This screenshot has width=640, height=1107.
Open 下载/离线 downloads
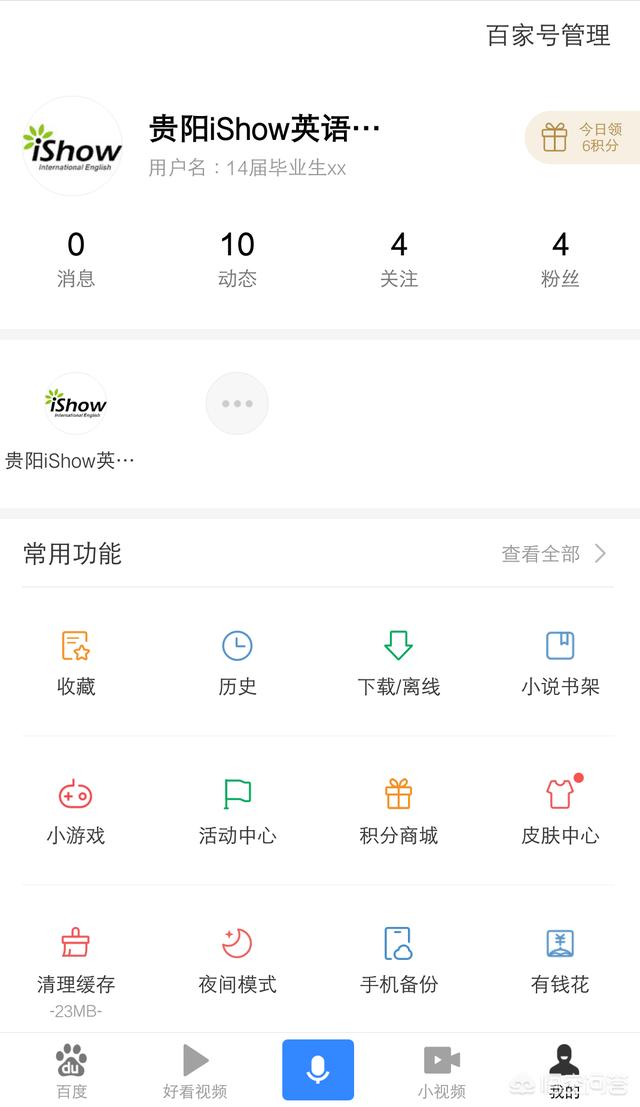click(x=399, y=663)
